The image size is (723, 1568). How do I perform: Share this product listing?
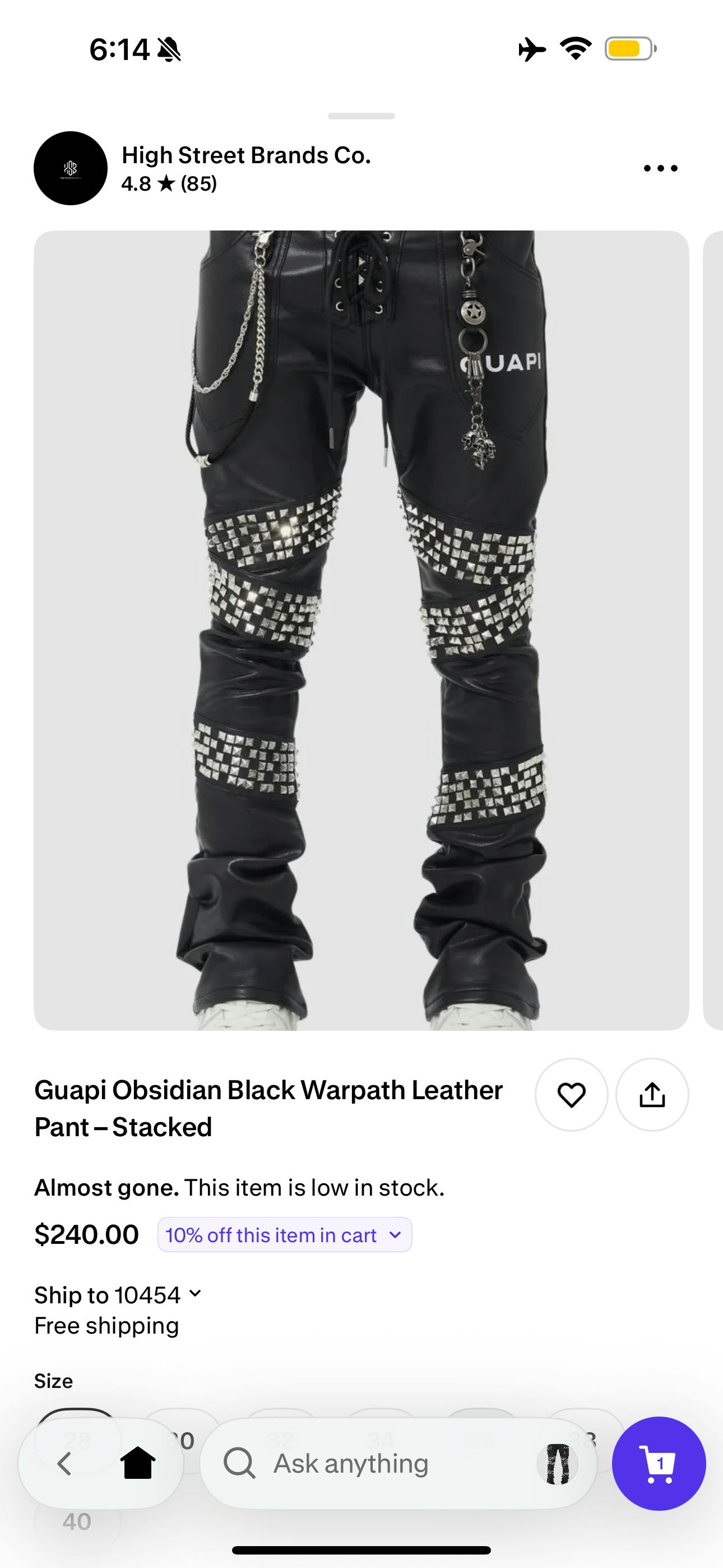tap(652, 1095)
